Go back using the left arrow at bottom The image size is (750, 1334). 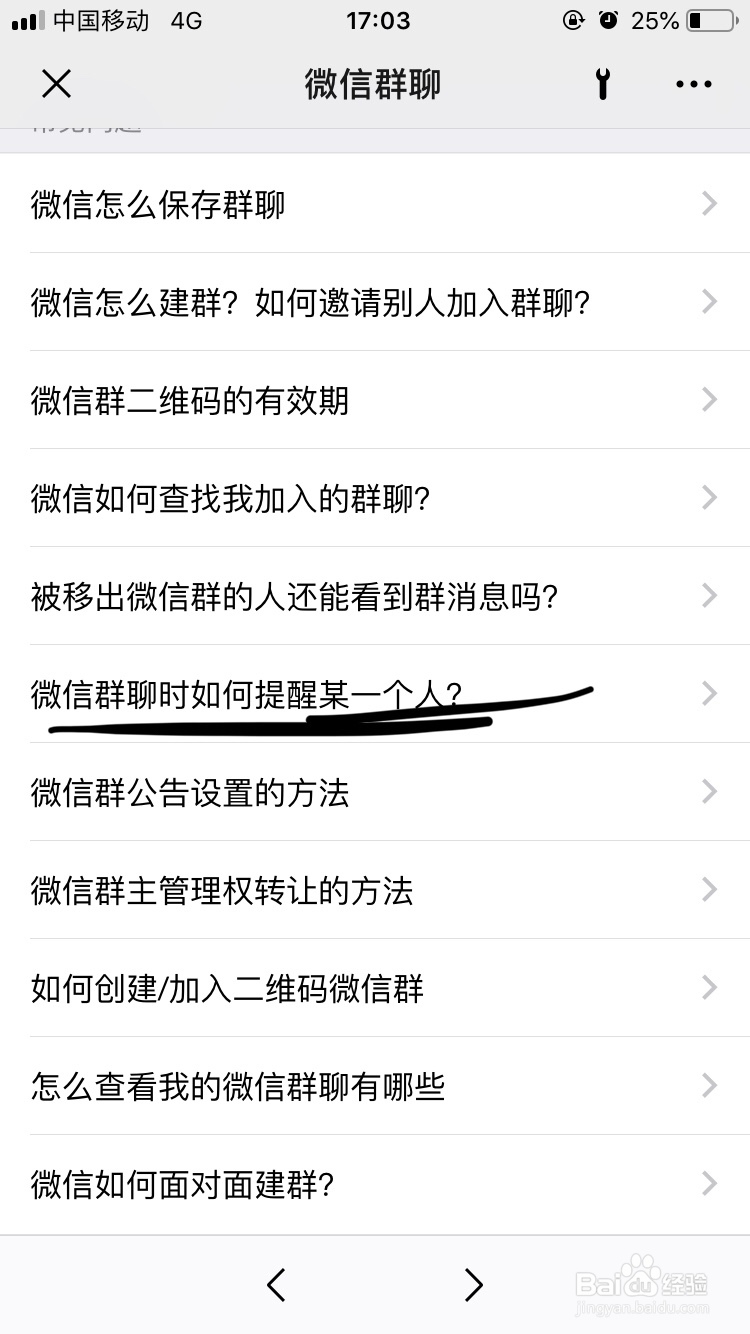pyautogui.click(x=277, y=1284)
